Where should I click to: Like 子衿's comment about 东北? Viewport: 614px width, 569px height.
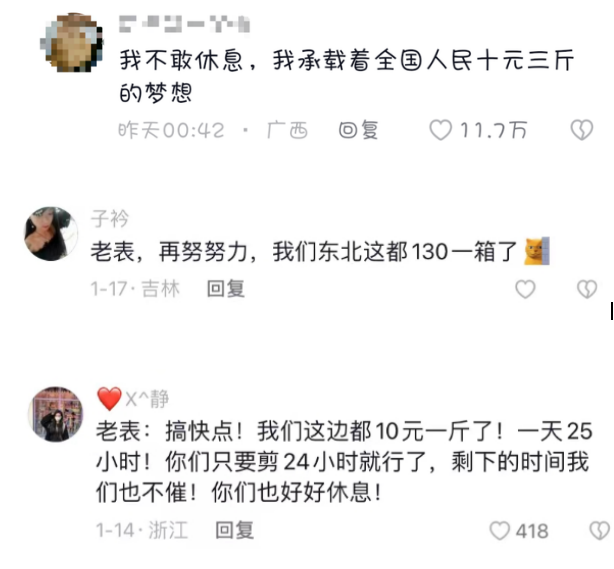pos(525,289)
